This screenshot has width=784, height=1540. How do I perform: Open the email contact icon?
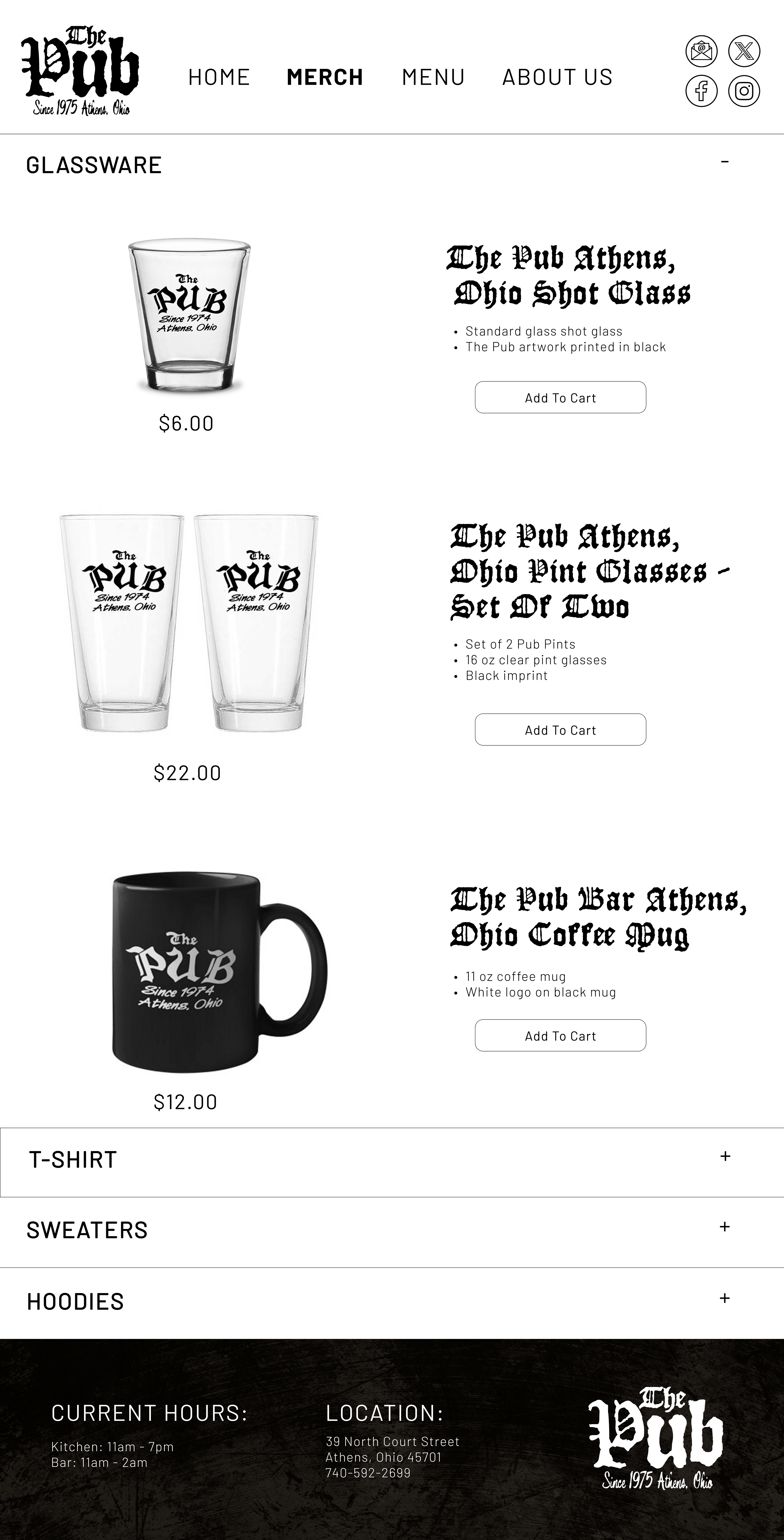[x=701, y=51]
